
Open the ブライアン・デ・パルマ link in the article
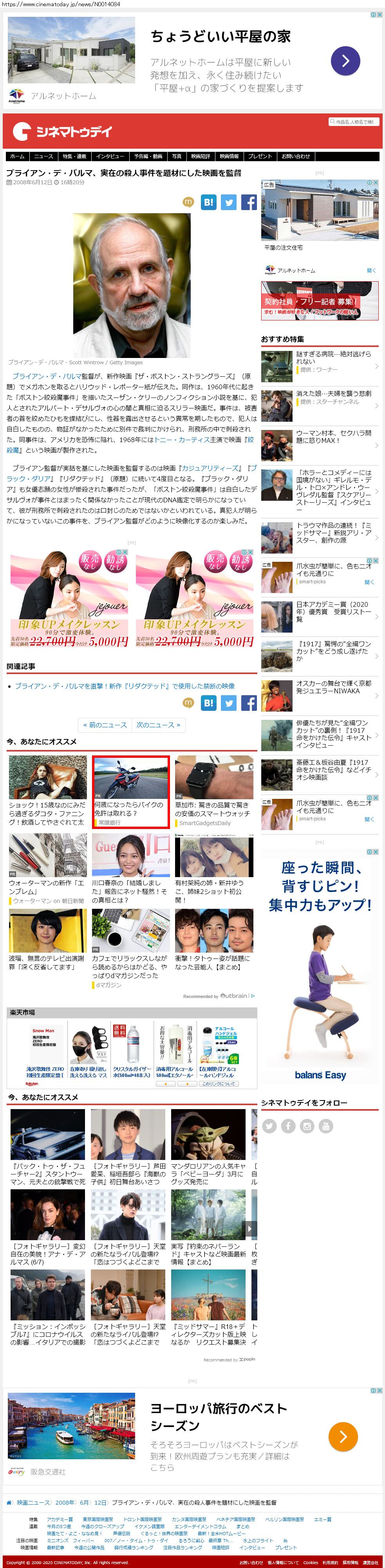pyautogui.click(x=46, y=376)
